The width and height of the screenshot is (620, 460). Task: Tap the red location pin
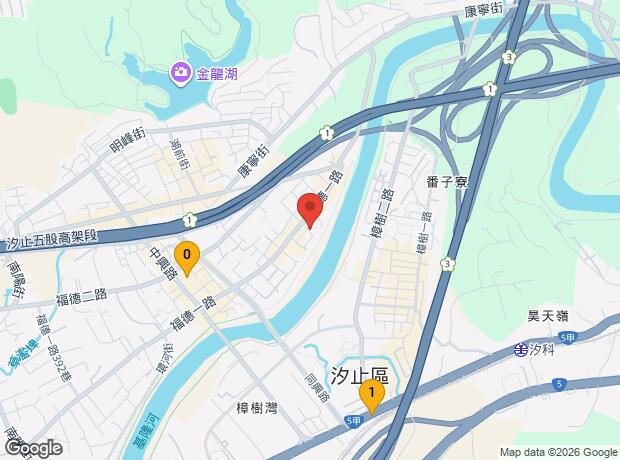pyautogui.click(x=310, y=211)
